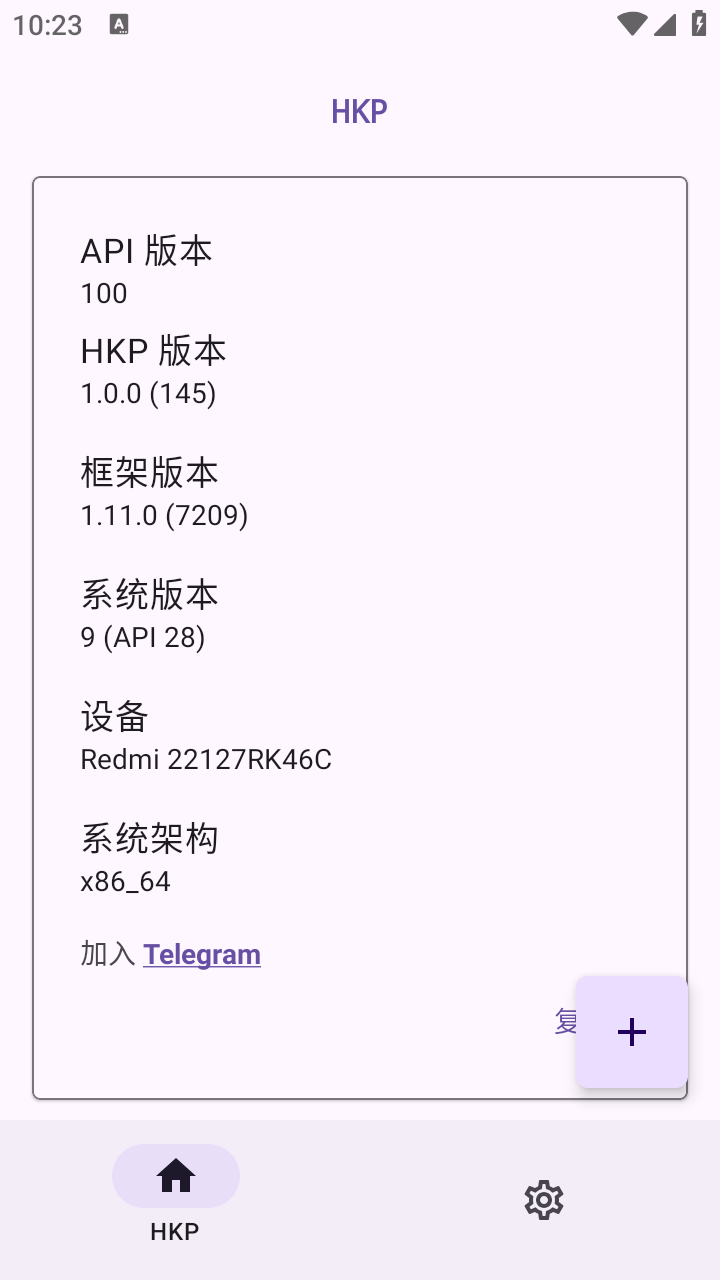Tap the battery charging icon
The image size is (720, 1280).
click(x=699, y=24)
